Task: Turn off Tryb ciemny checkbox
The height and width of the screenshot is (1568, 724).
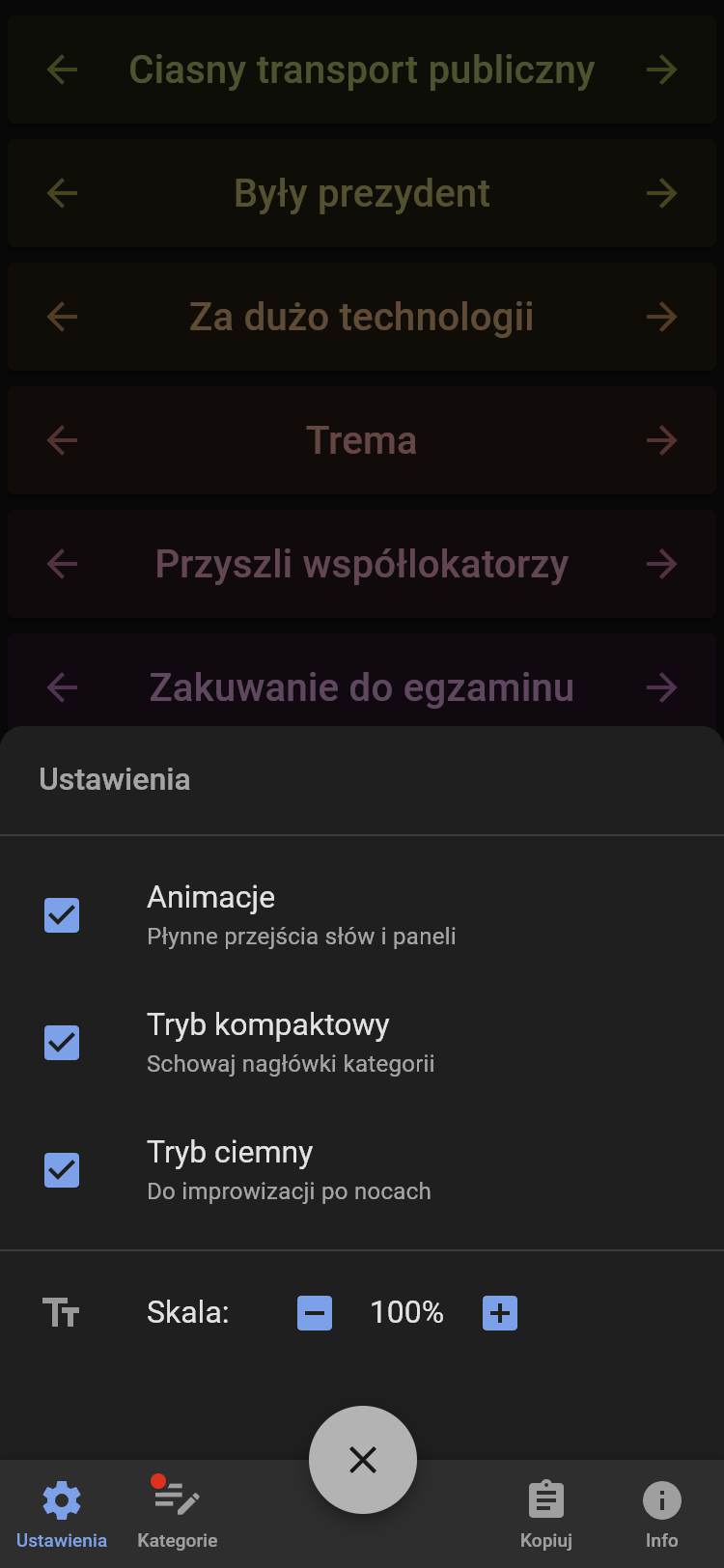Action: pyautogui.click(x=62, y=1170)
